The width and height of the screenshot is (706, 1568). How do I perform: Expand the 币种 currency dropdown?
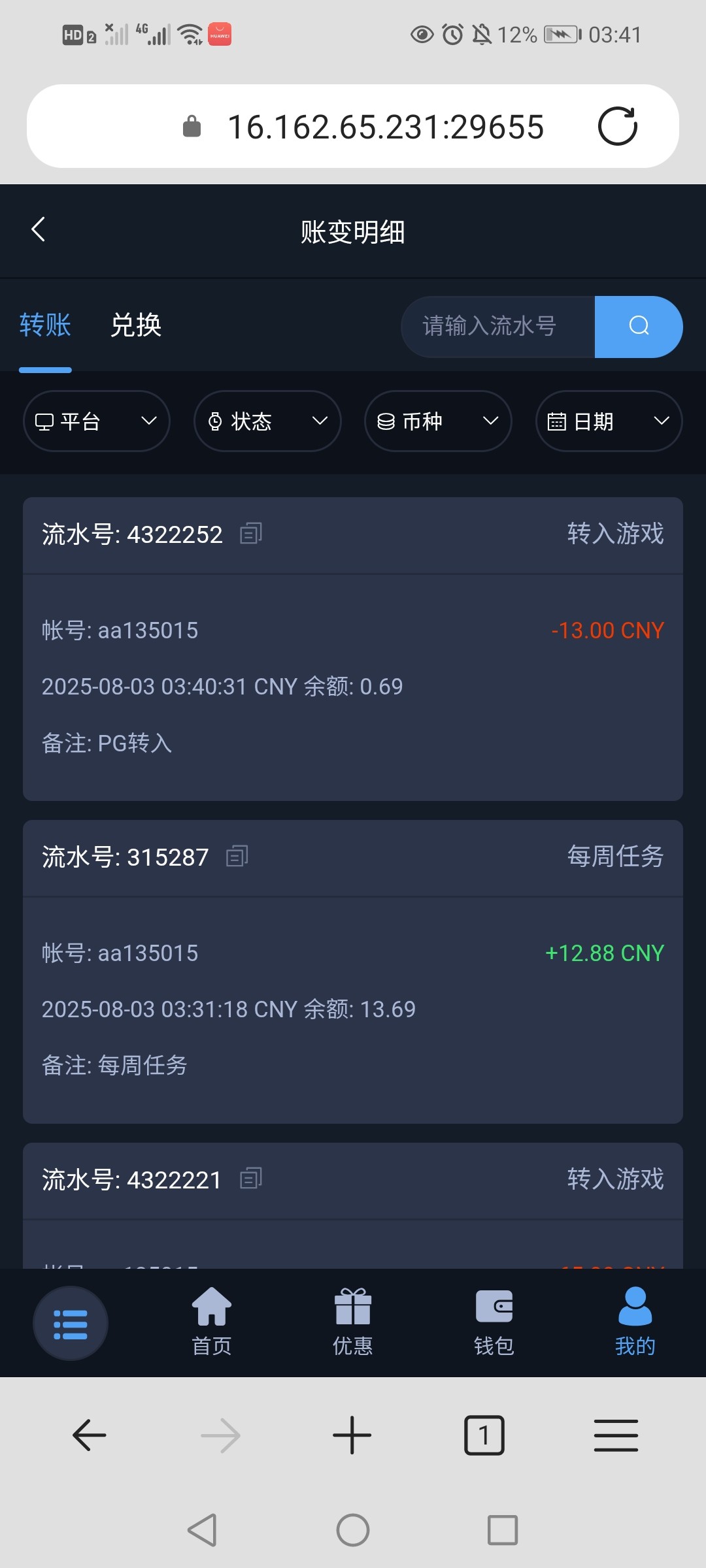438,421
